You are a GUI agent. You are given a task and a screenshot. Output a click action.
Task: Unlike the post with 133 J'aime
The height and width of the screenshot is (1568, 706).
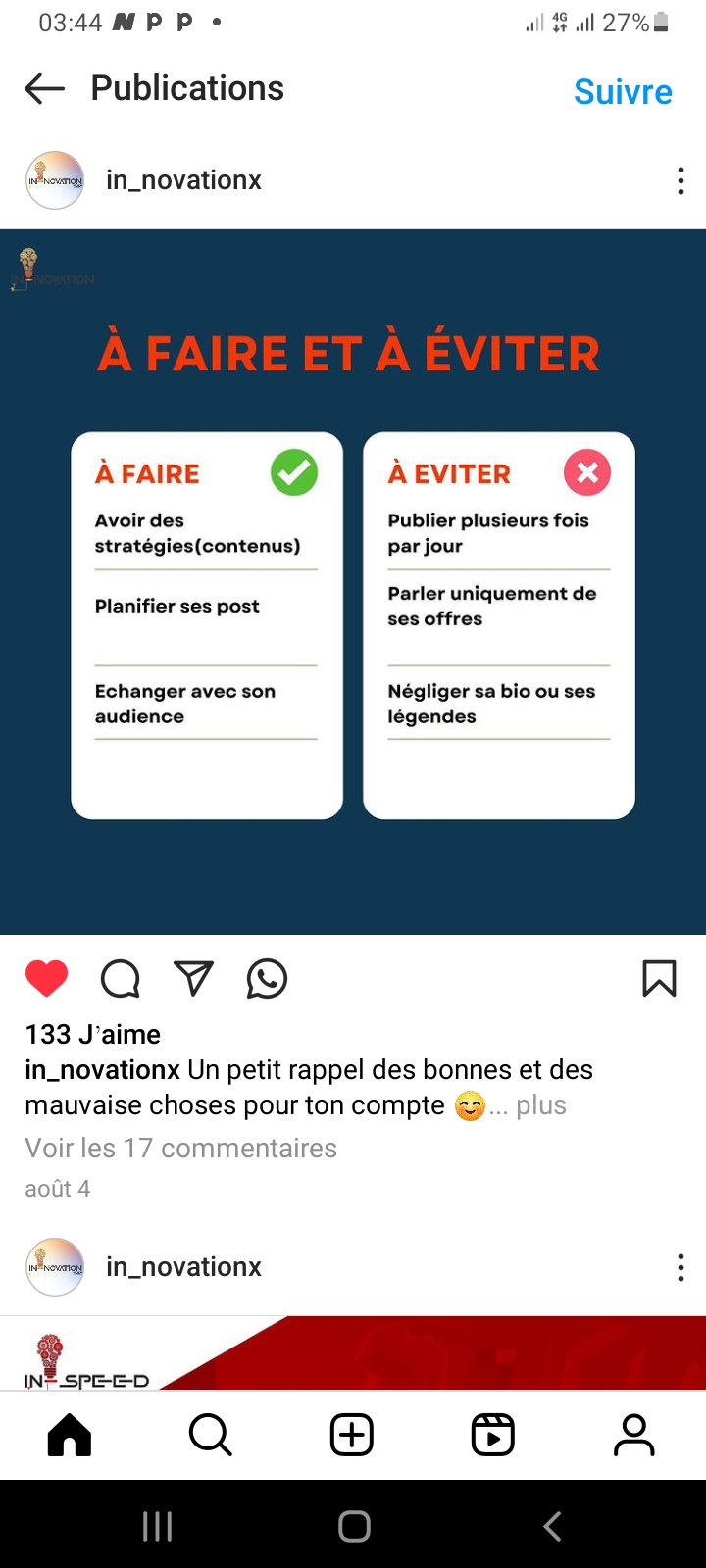click(46, 978)
